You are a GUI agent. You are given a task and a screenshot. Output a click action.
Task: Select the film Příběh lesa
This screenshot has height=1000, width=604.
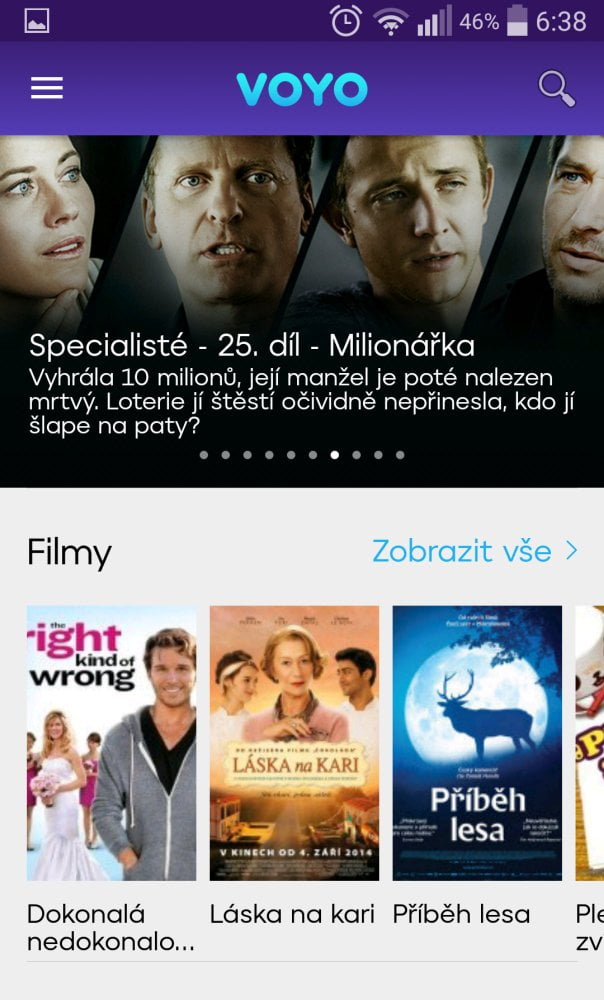point(477,743)
